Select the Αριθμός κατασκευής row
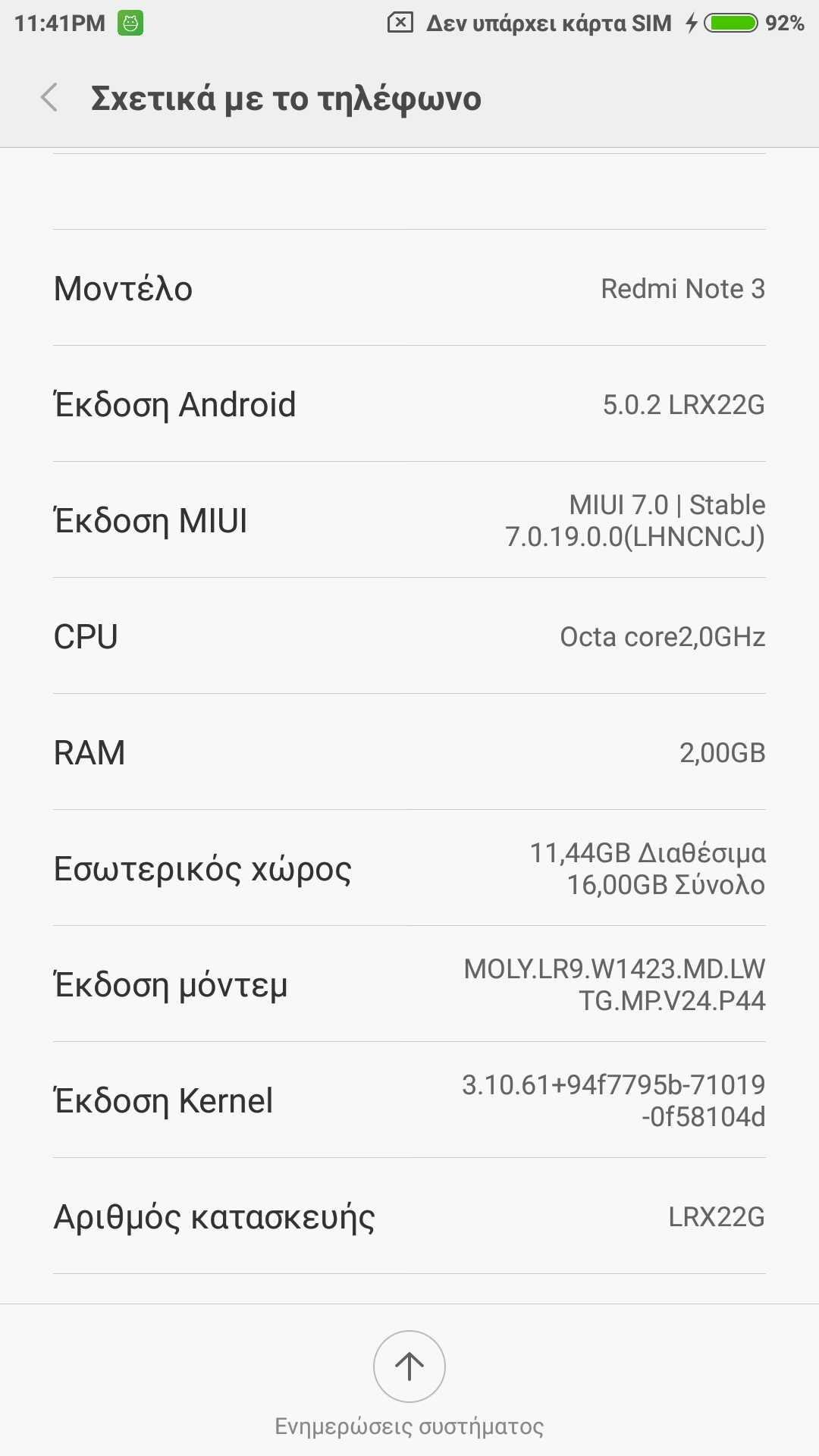This screenshot has height=1456, width=819. click(x=409, y=1216)
